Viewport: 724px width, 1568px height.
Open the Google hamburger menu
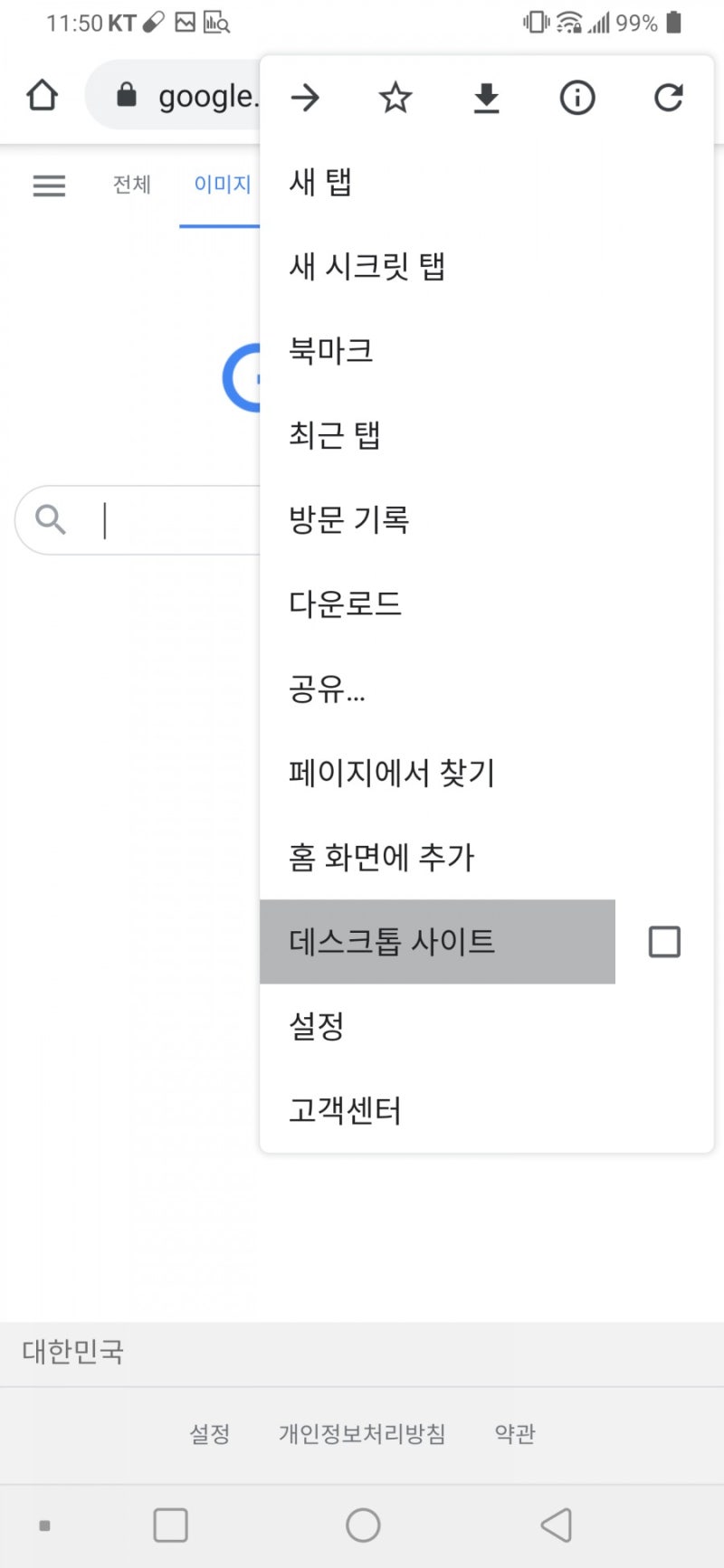click(49, 185)
